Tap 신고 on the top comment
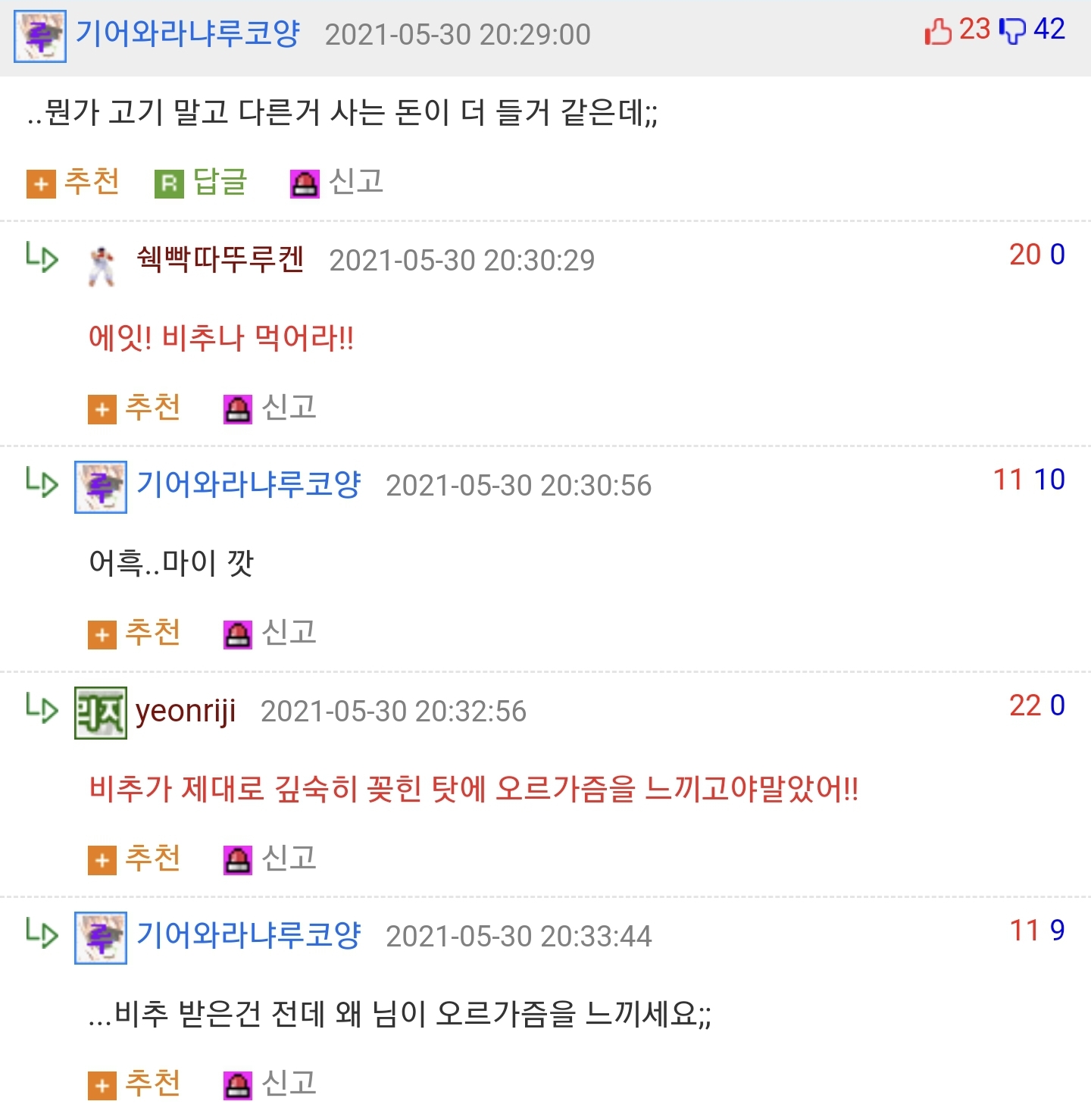 click(338, 183)
